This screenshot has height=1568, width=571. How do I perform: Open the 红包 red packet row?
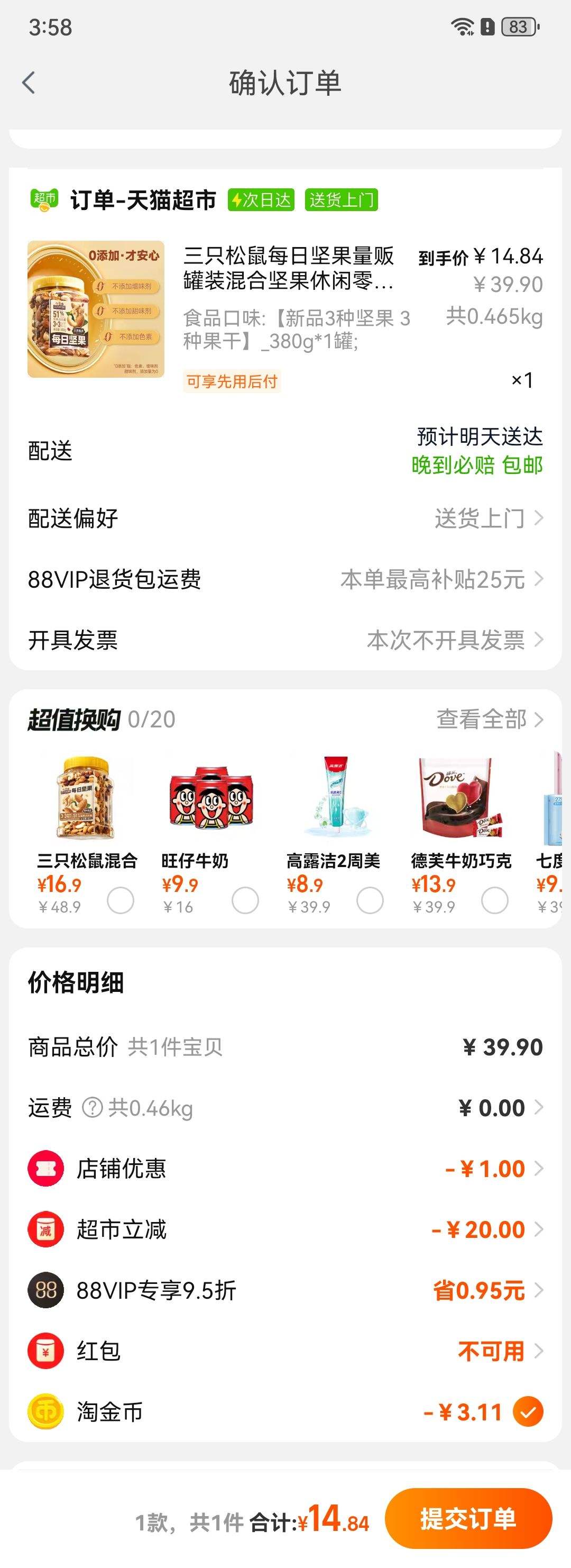click(285, 1351)
